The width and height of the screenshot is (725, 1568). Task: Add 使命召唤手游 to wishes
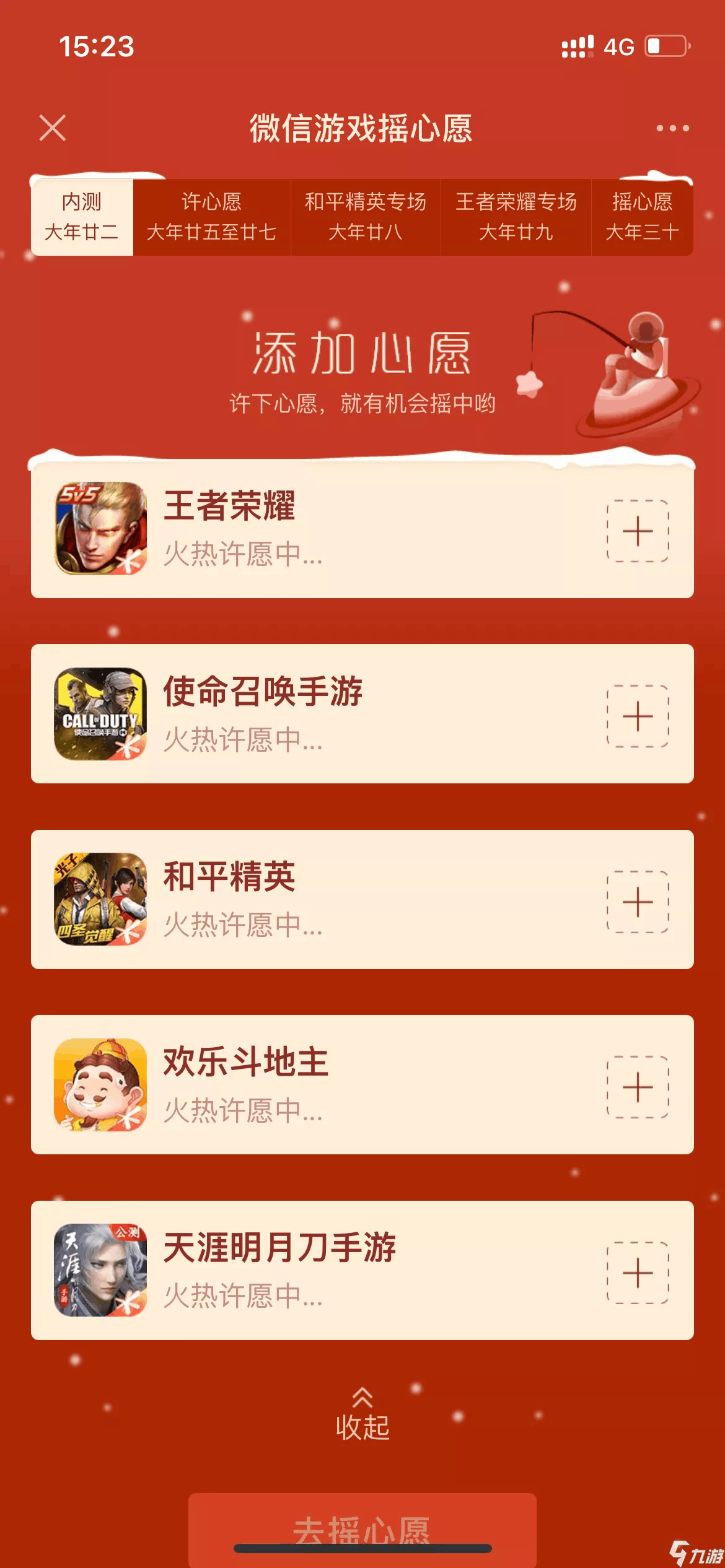637,716
